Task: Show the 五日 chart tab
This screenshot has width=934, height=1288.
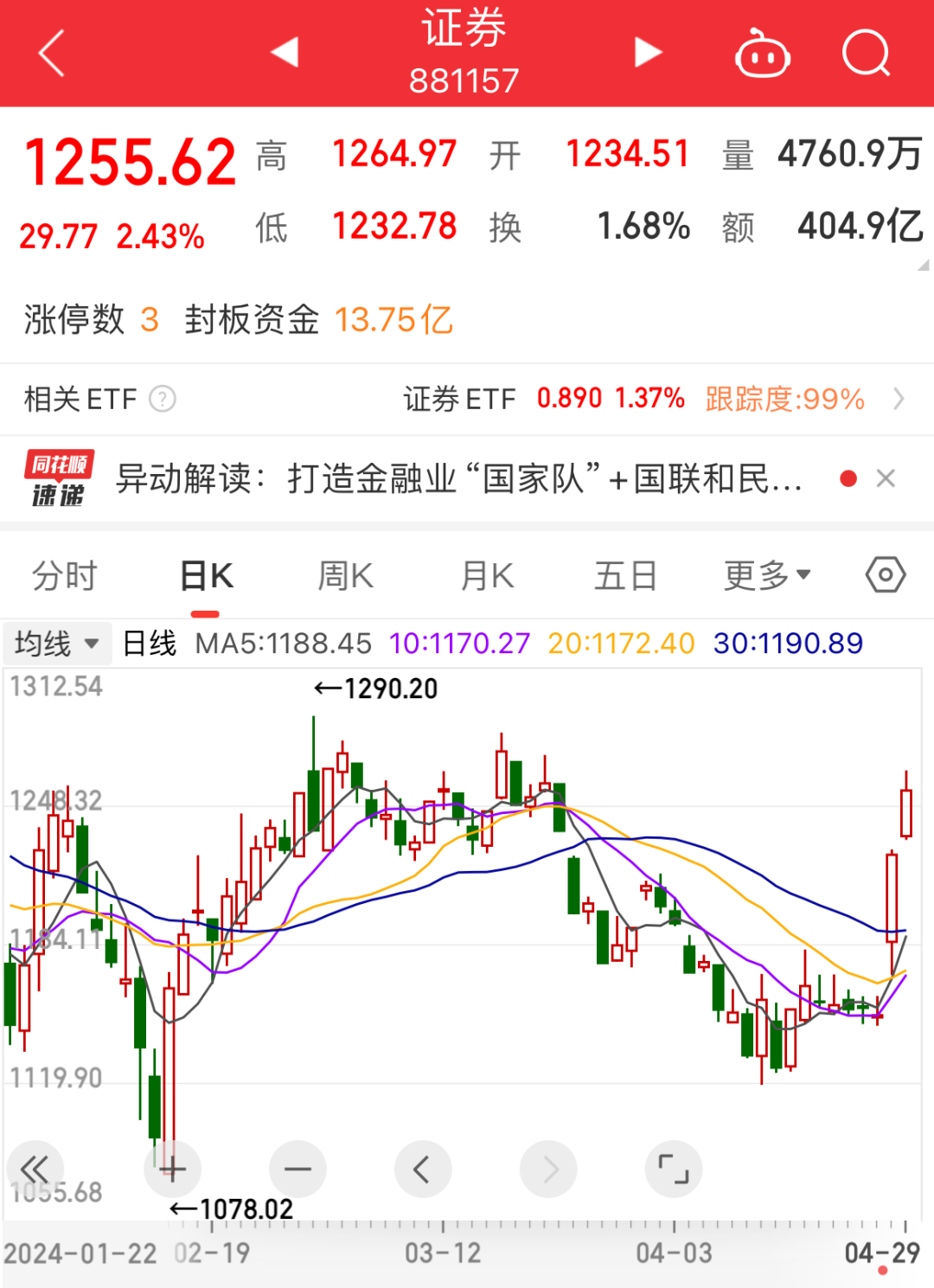Action: click(625, 576)
